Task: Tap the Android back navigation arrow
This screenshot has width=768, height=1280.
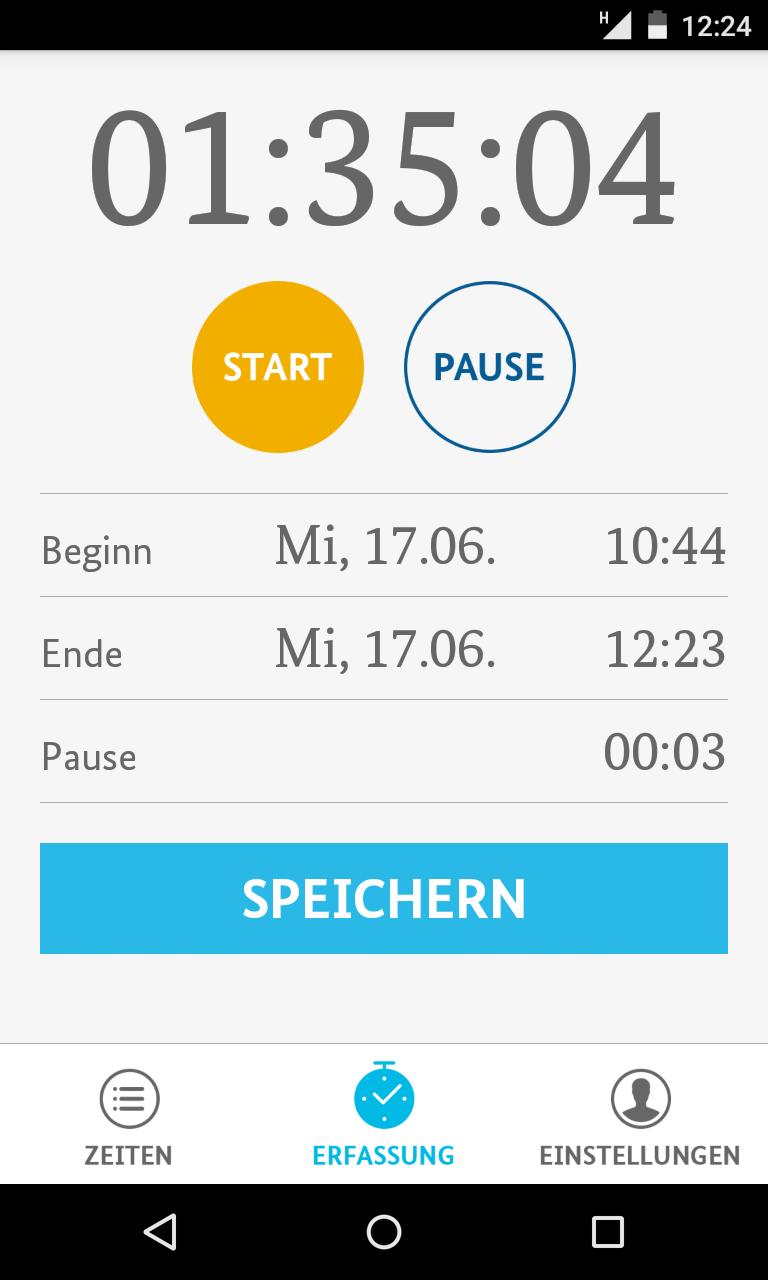Action: pos(159,1232)
